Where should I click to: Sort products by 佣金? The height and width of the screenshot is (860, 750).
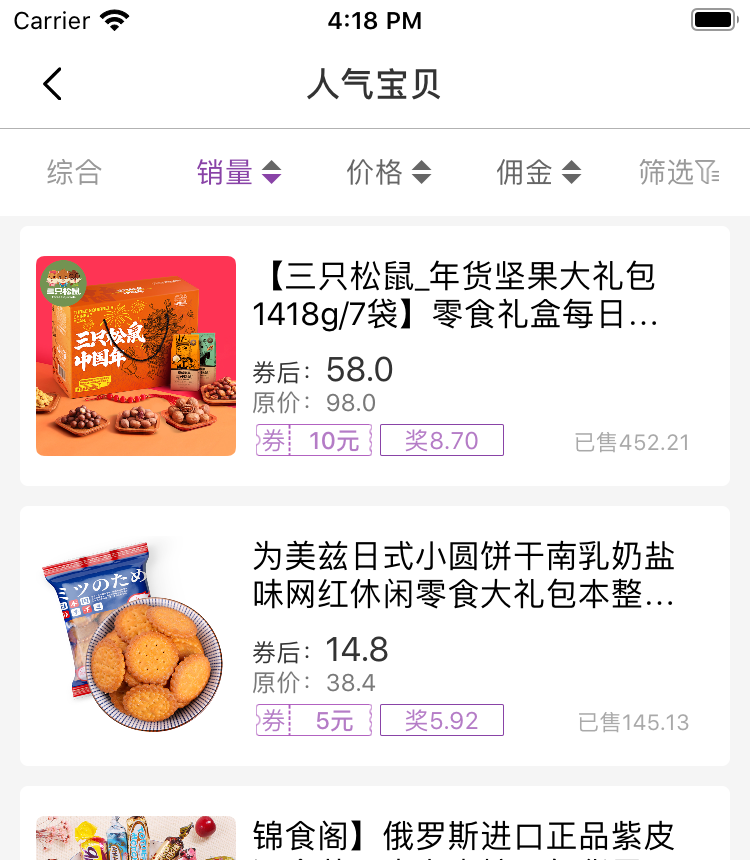538,172
